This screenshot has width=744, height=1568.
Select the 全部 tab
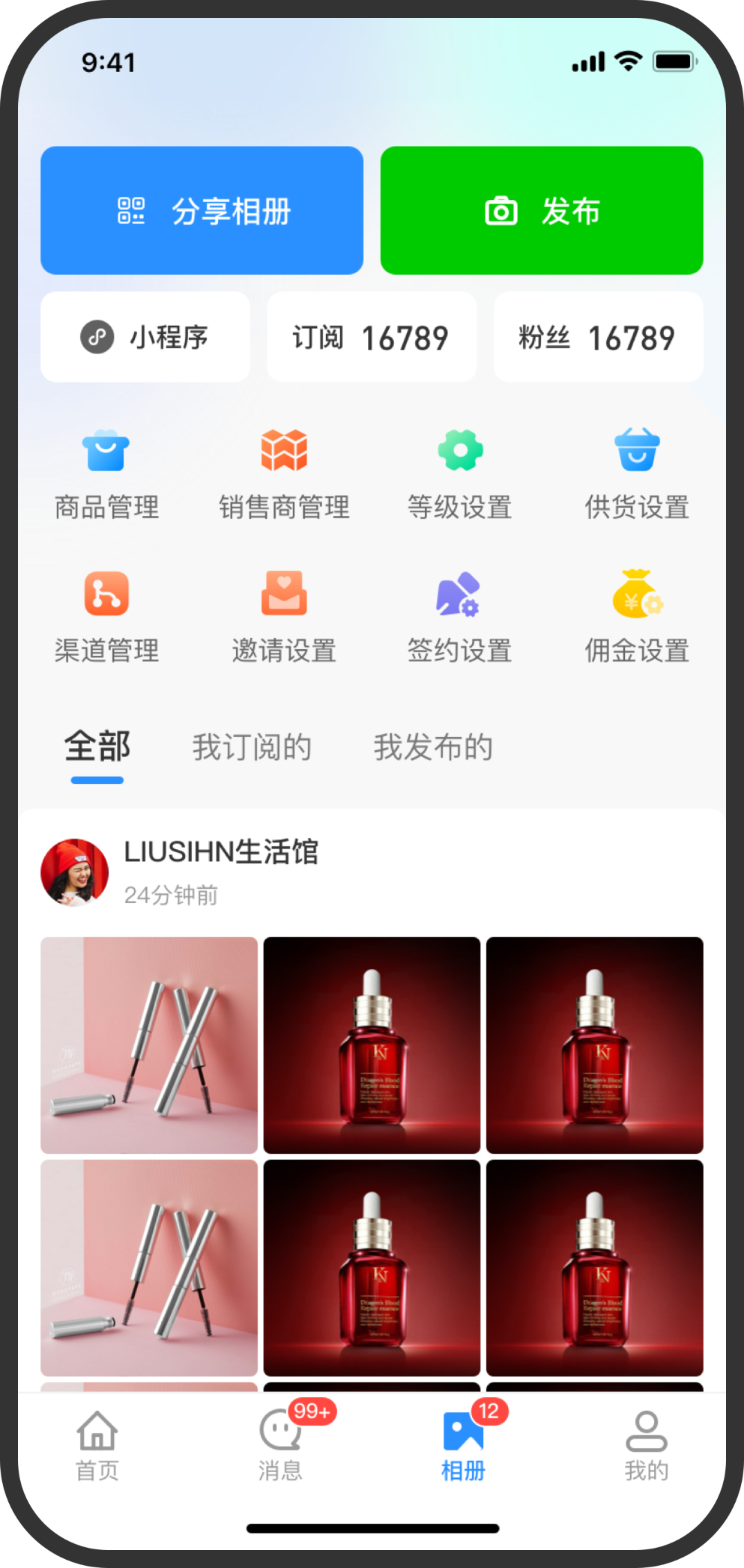pos(97,747)
